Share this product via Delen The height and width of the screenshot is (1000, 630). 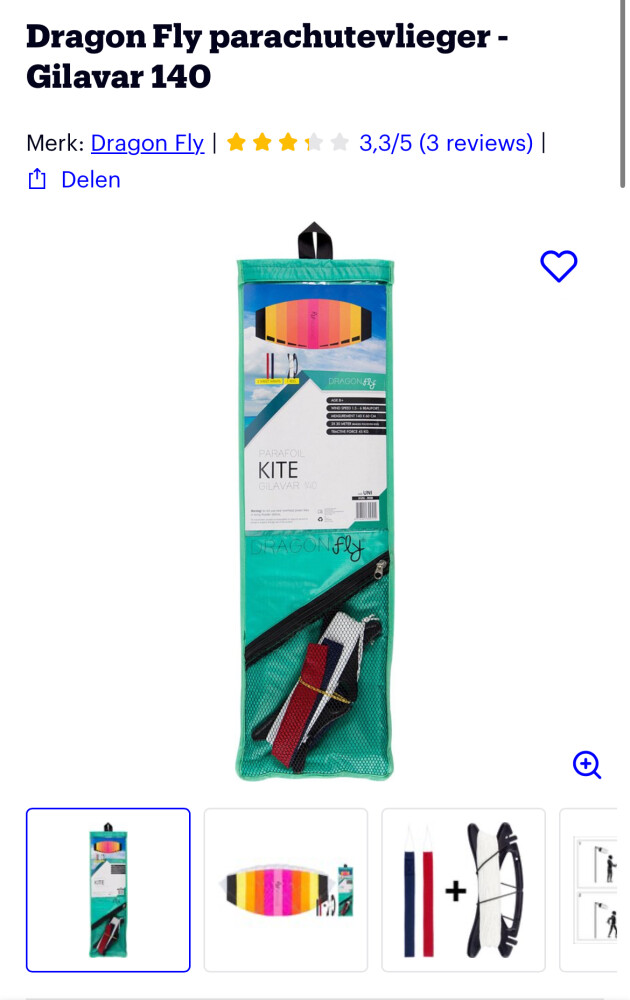pos(74,180)
